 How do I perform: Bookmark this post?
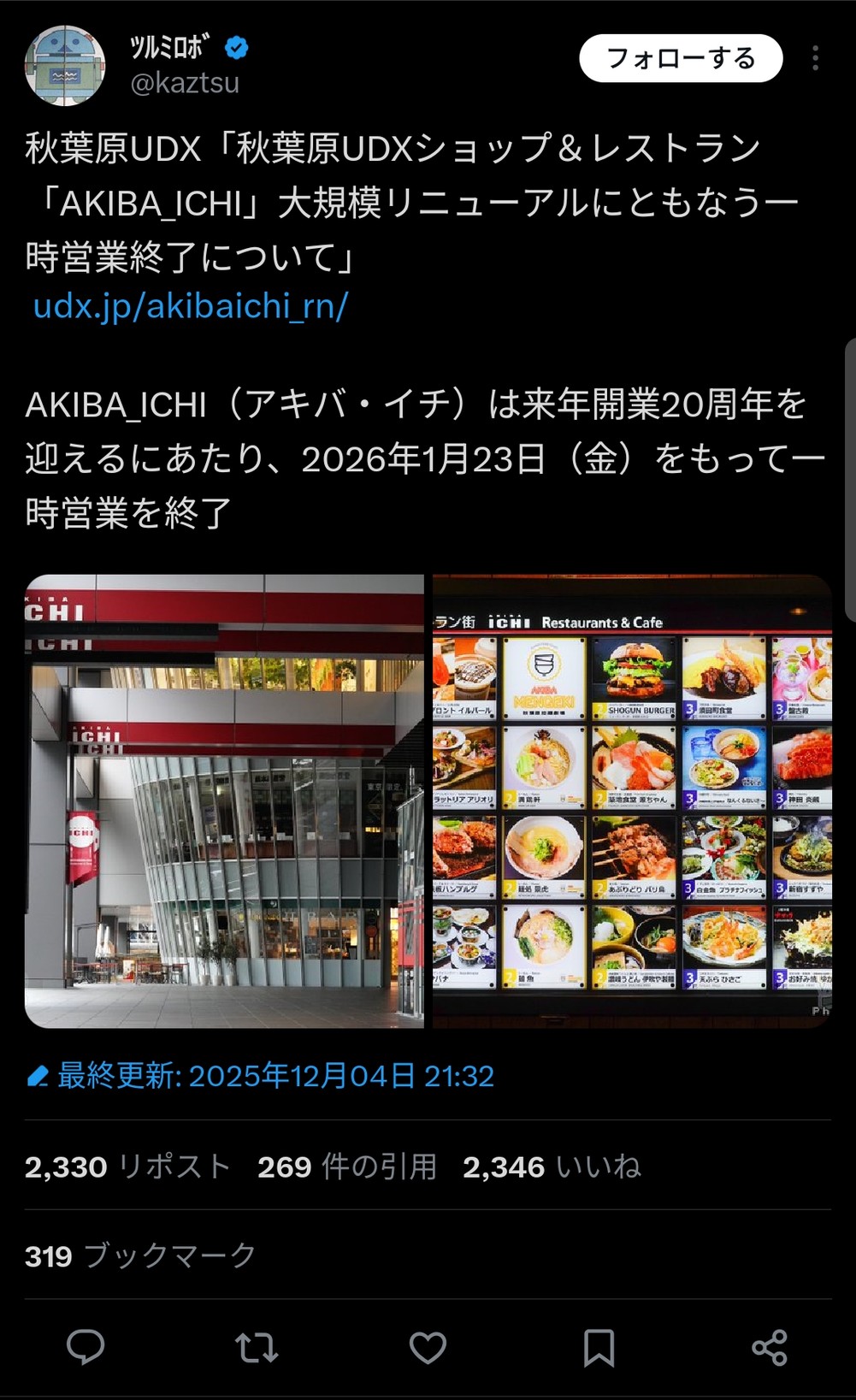coord(599,1347)
